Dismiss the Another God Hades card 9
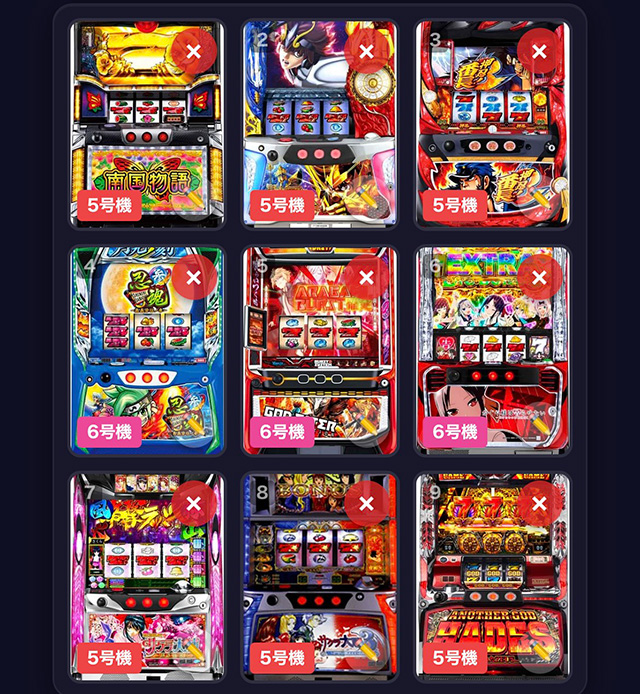640x694 pixels. tap(539, 503)
